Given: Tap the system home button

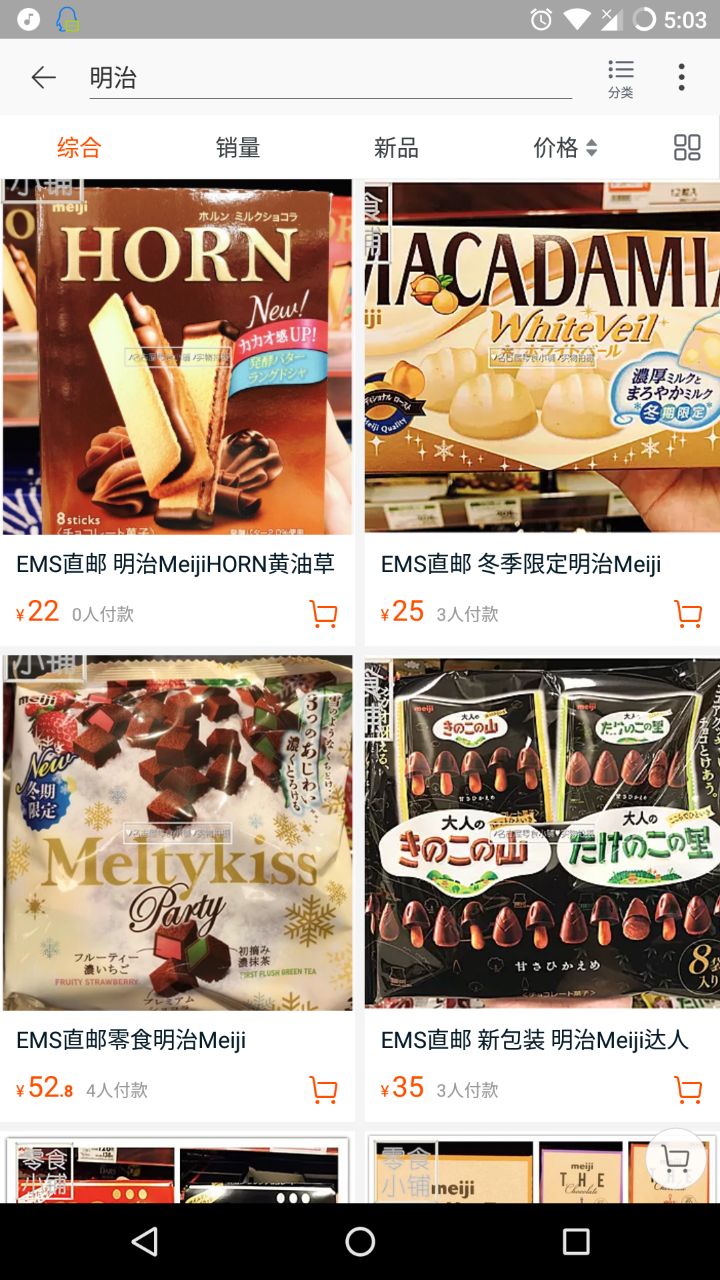Looking at the screenshot, I should 360,1242.
